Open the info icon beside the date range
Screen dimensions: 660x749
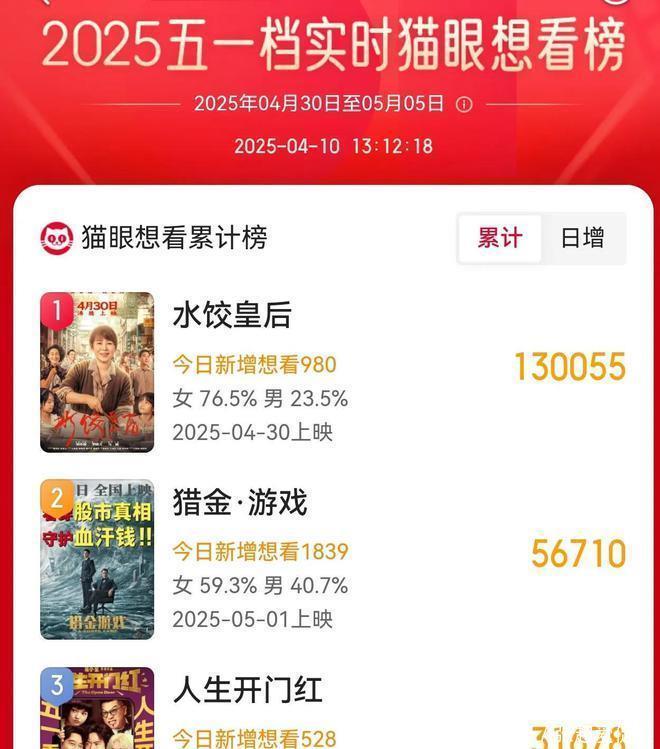pos(464,104)
